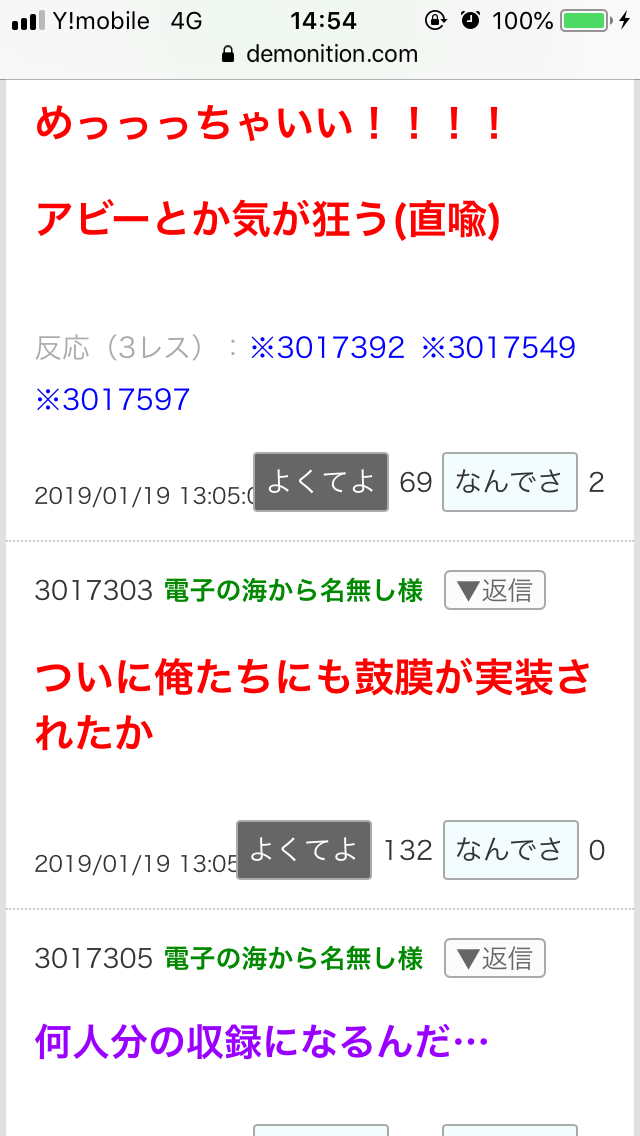Tap the demonition.com address bar
Viewport: 640px width, 1136px height.
[x=320, y=54]
